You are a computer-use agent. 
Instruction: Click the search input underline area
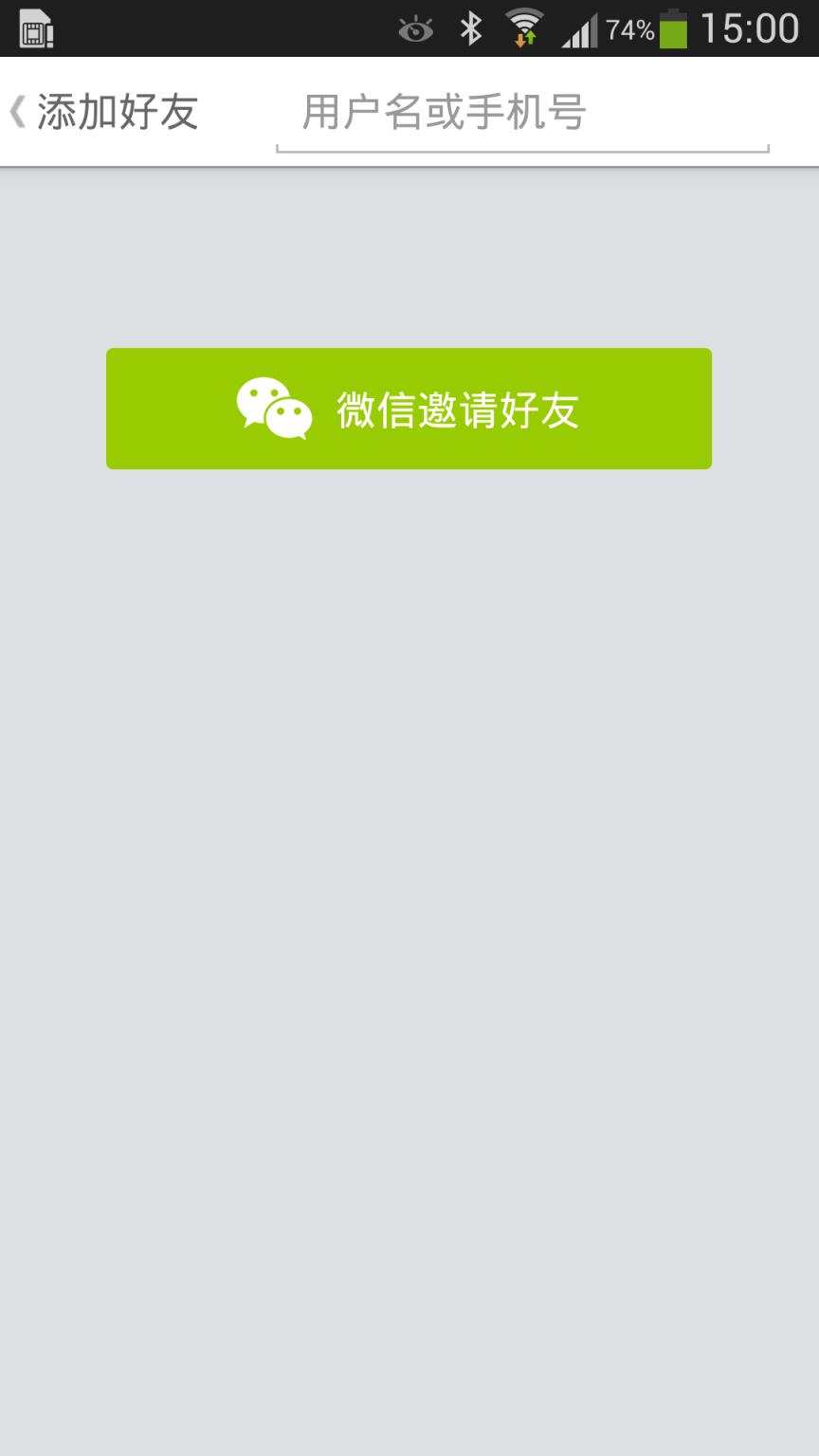(x=521, y=148)
